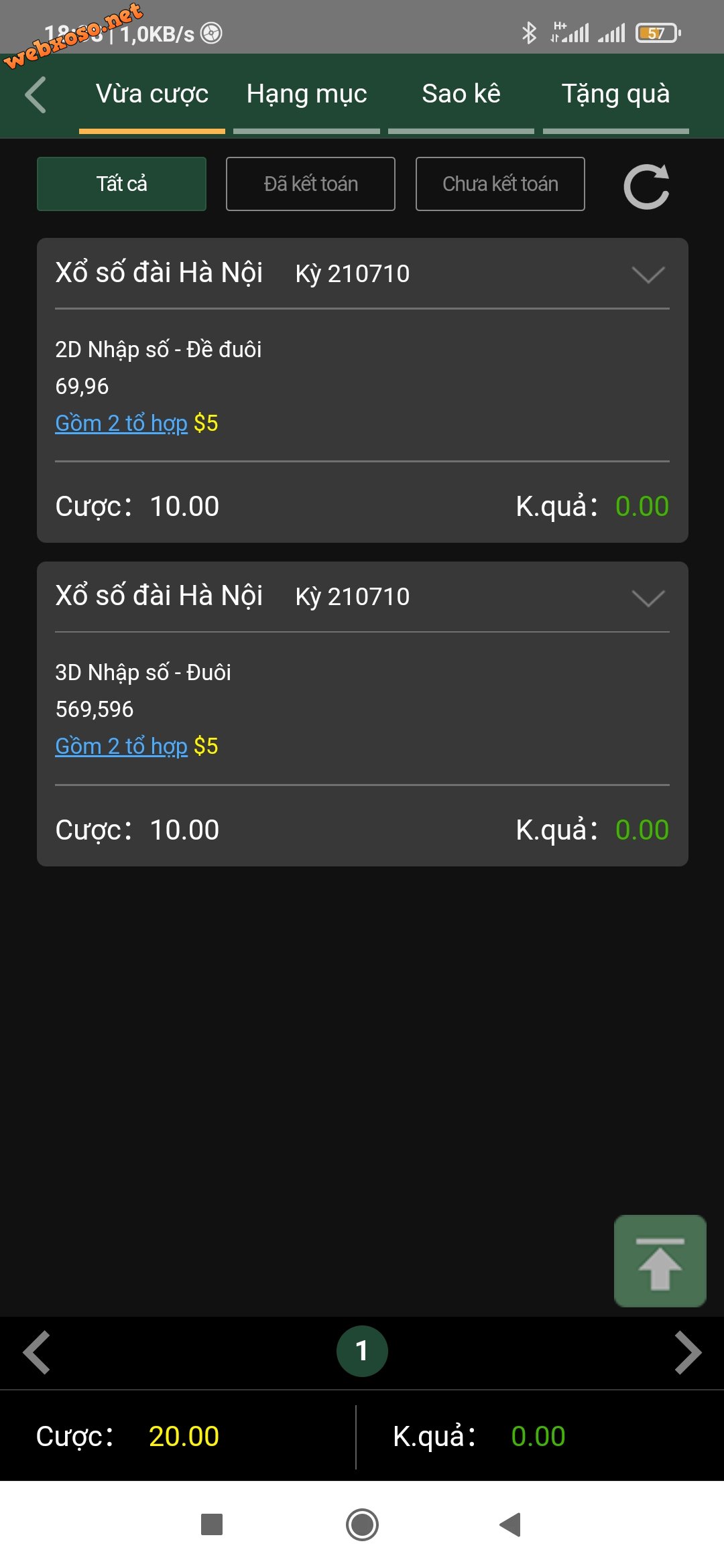This screenshot has height=1568, width=724.
Task: Switch to the Hạng mục tab
Action: 306,94
